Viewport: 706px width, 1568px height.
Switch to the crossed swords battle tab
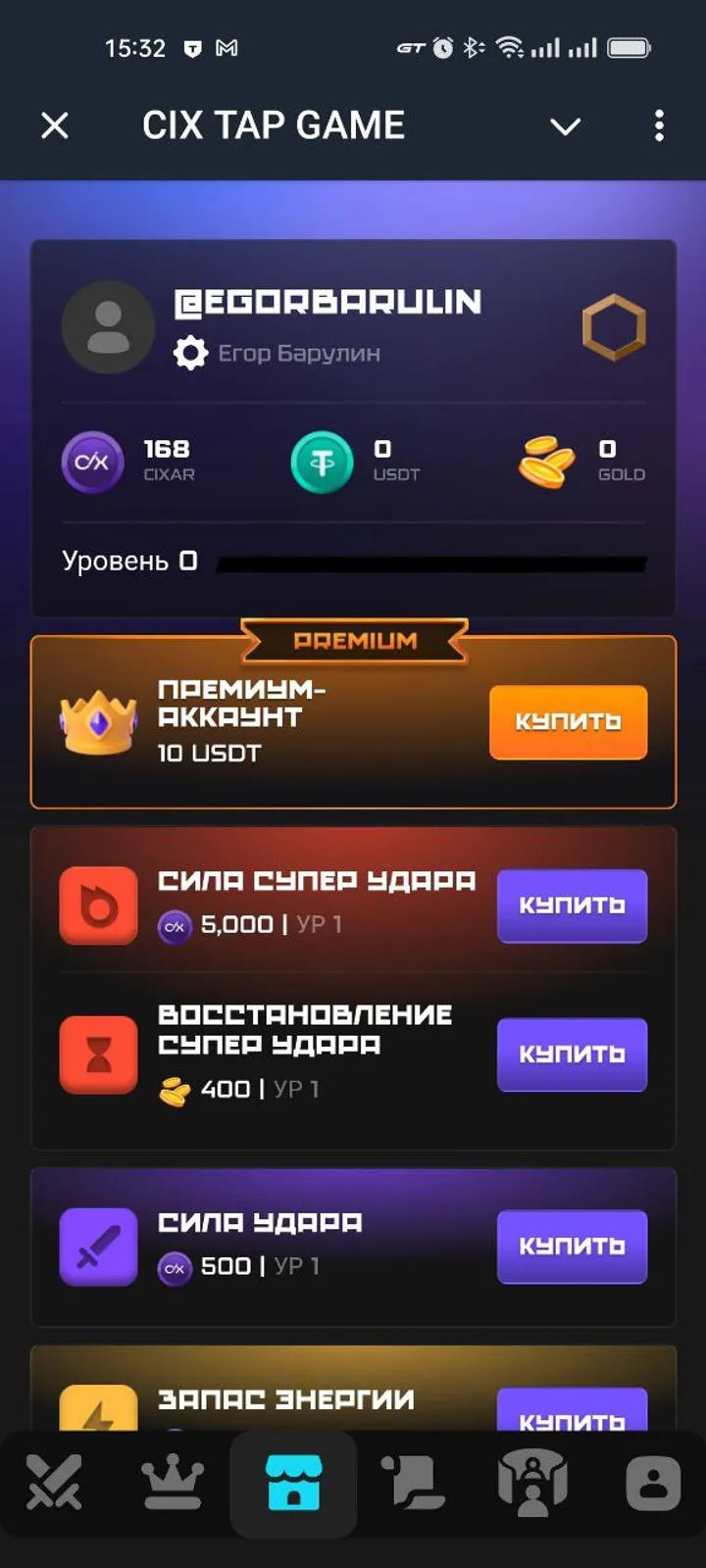point(54,1482)
